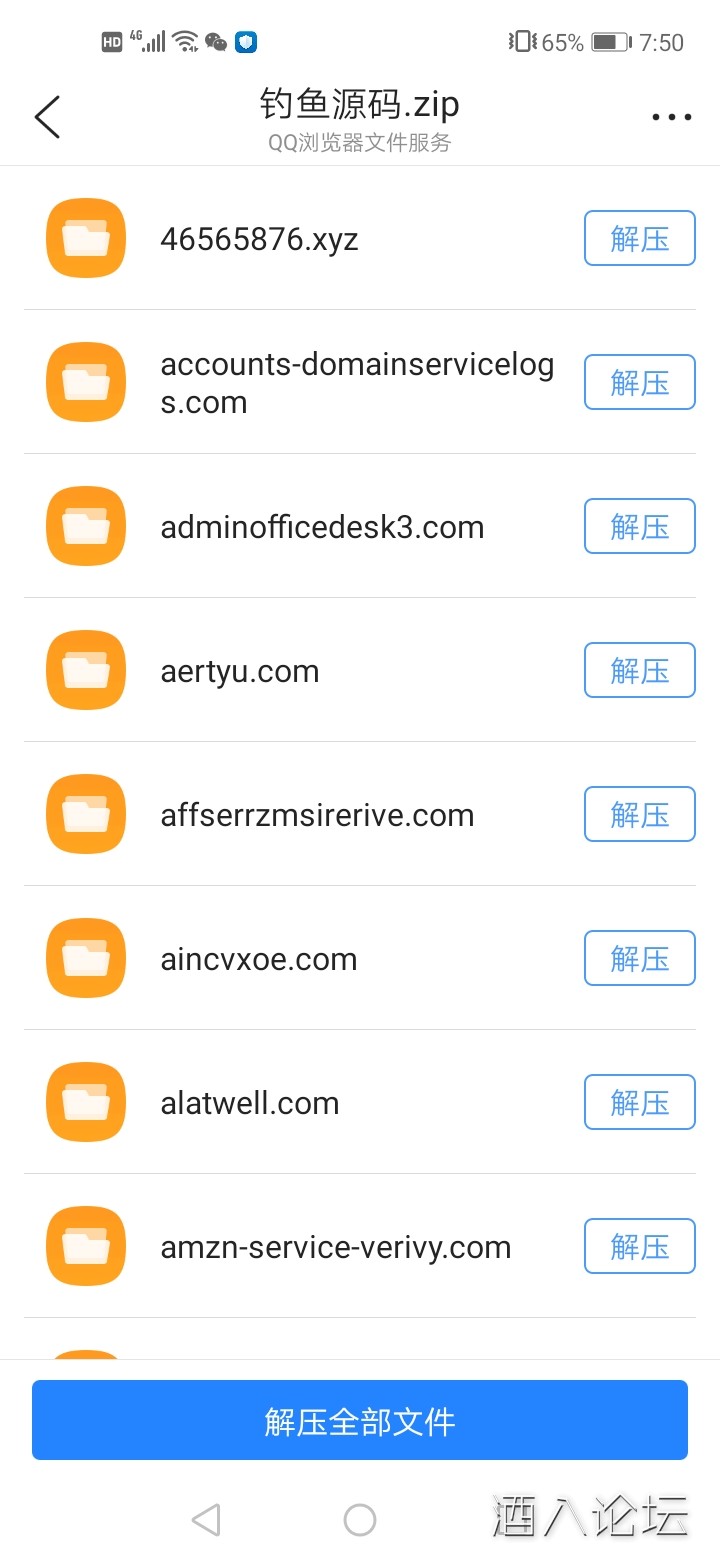Open the affserrzmsirerive.com folder icon
This screenshot has width=720, height=1560.
point(85,814)
